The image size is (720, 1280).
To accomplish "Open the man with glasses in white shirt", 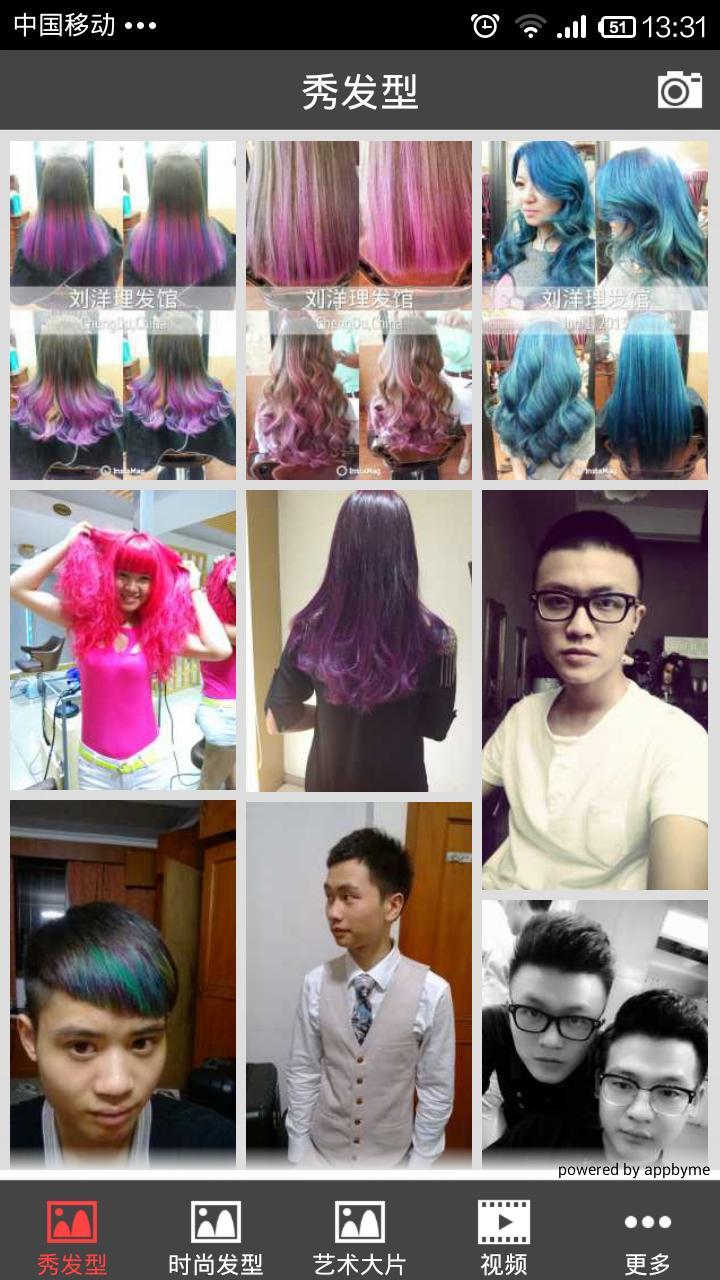I will pyautogui.click(x=595, y=690).
